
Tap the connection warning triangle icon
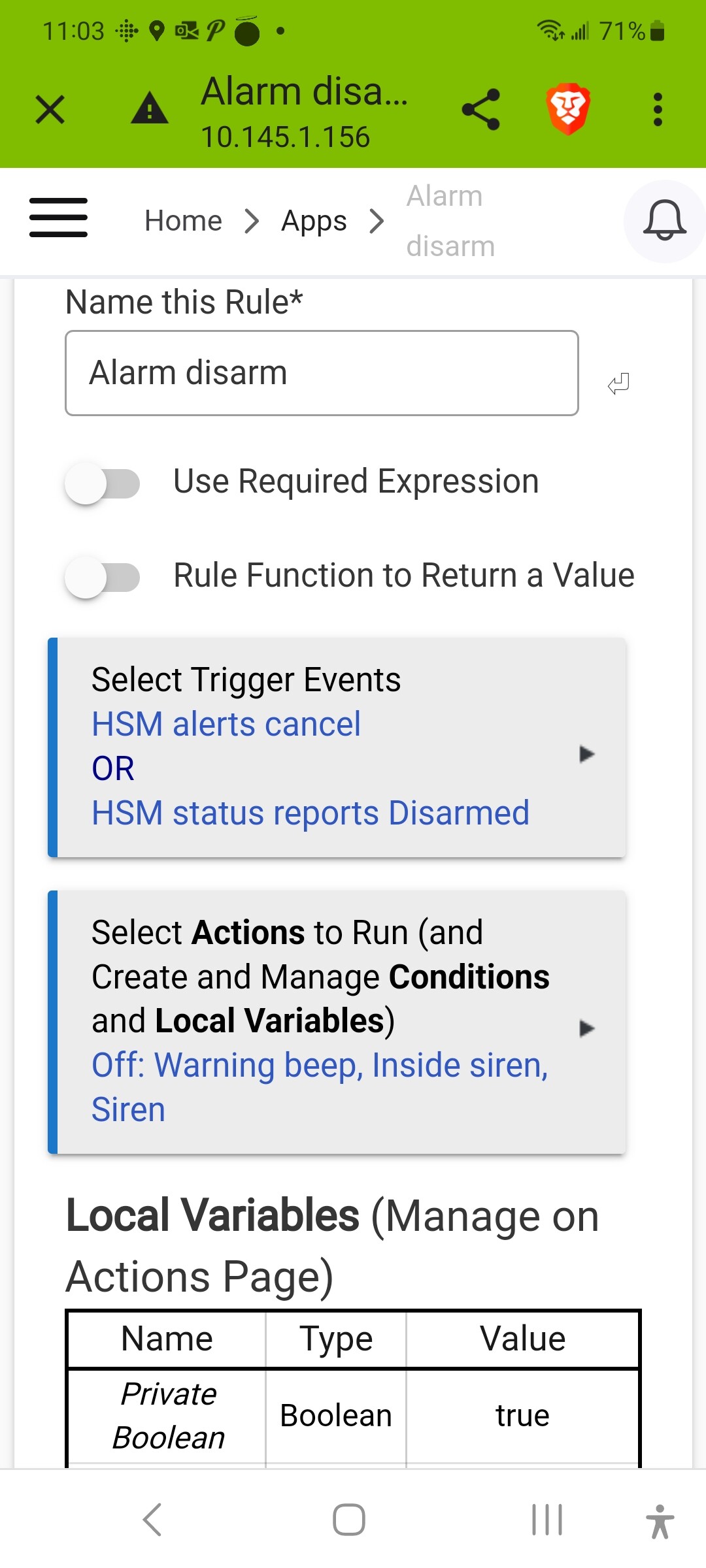coord(150,108)
